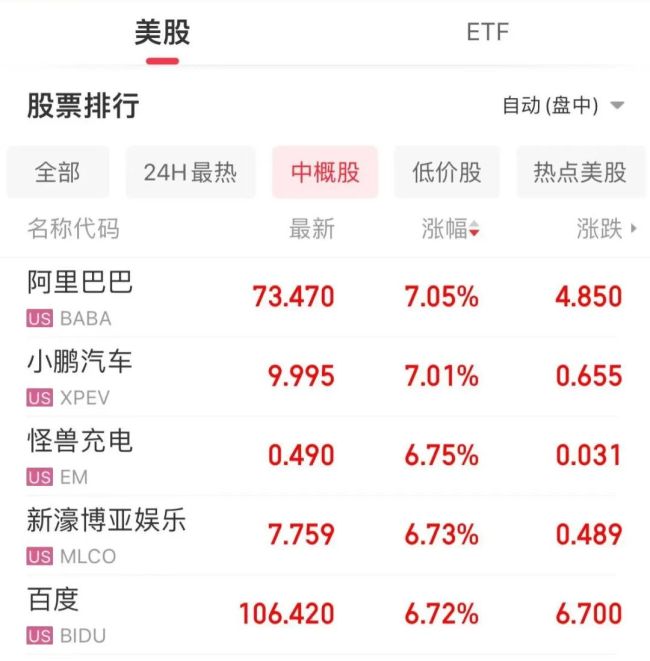Switch to the ETF tab

487,33
